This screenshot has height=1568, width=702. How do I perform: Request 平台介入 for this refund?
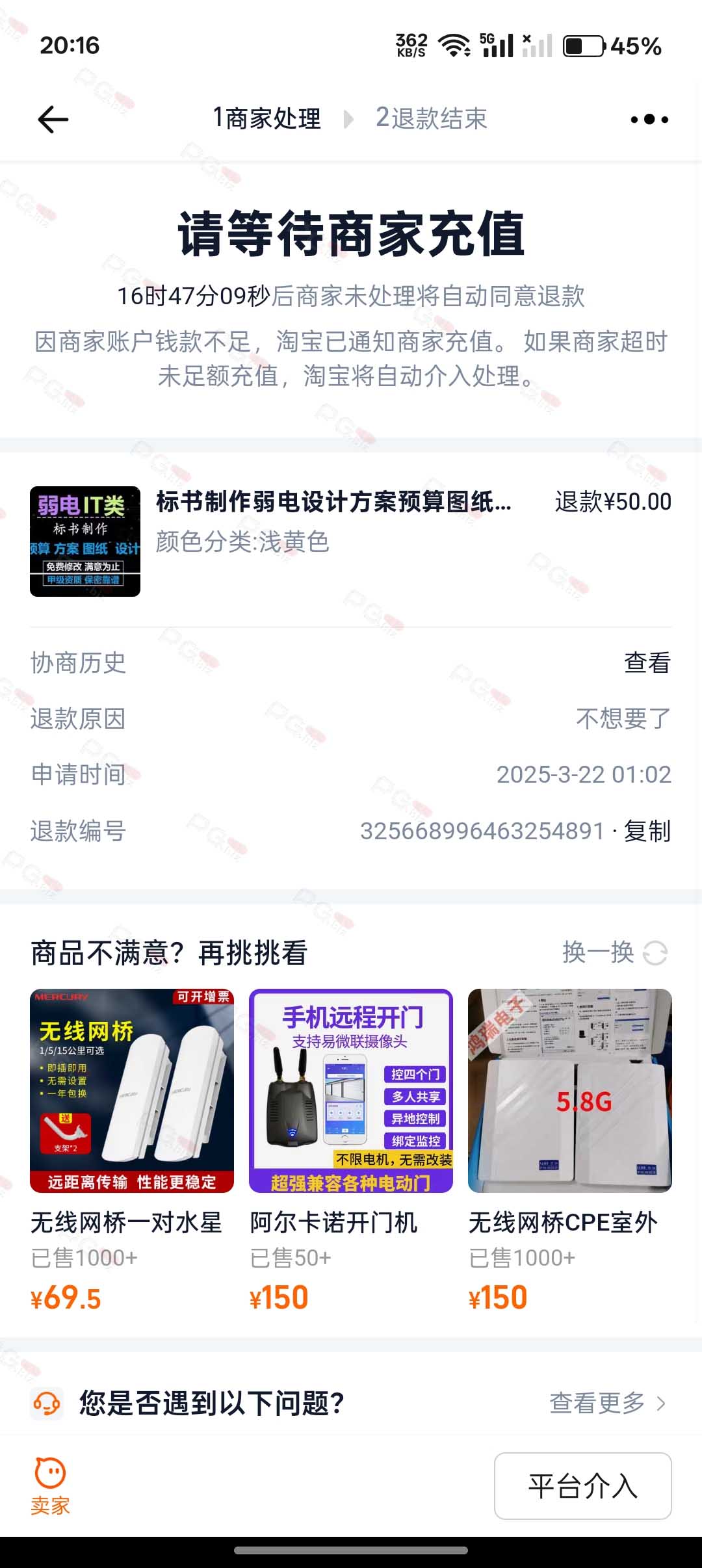click(583, 1486)
